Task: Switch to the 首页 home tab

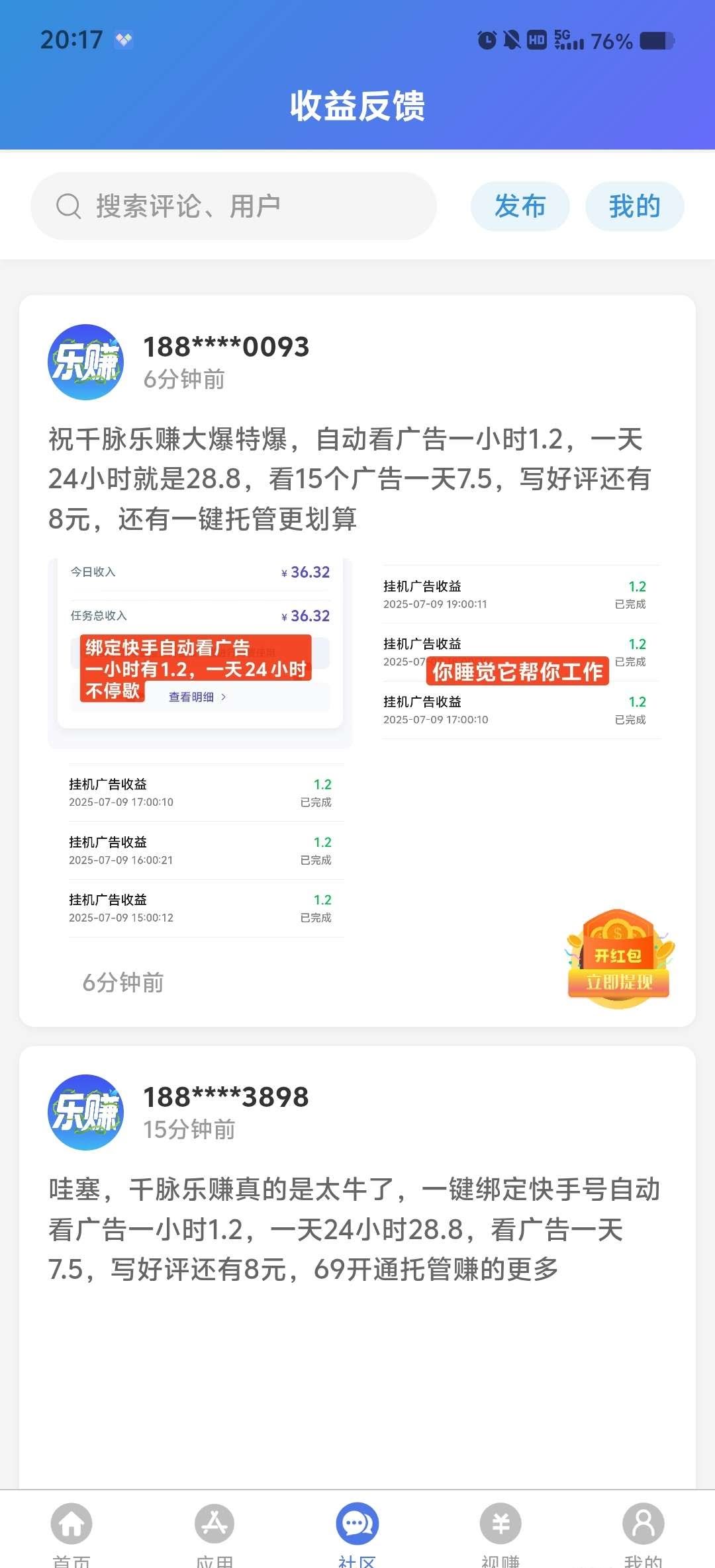Action: (71, 1532)
